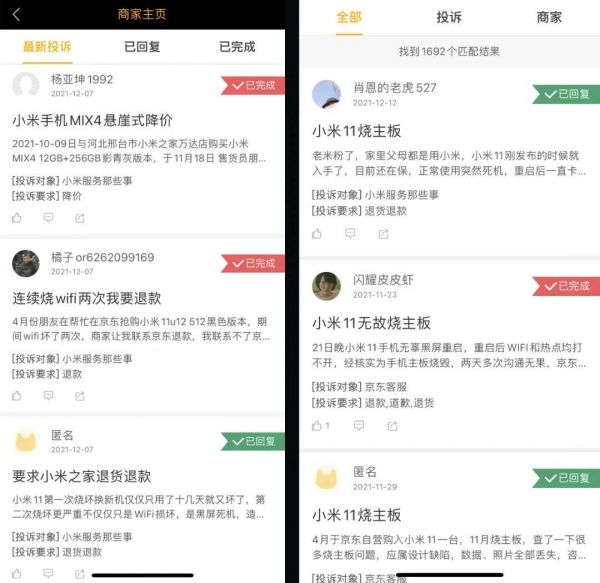Screen dimensions: 600x583
Task: Share the post by 肖恩的老虎527
Action: (x=382, y=233)
